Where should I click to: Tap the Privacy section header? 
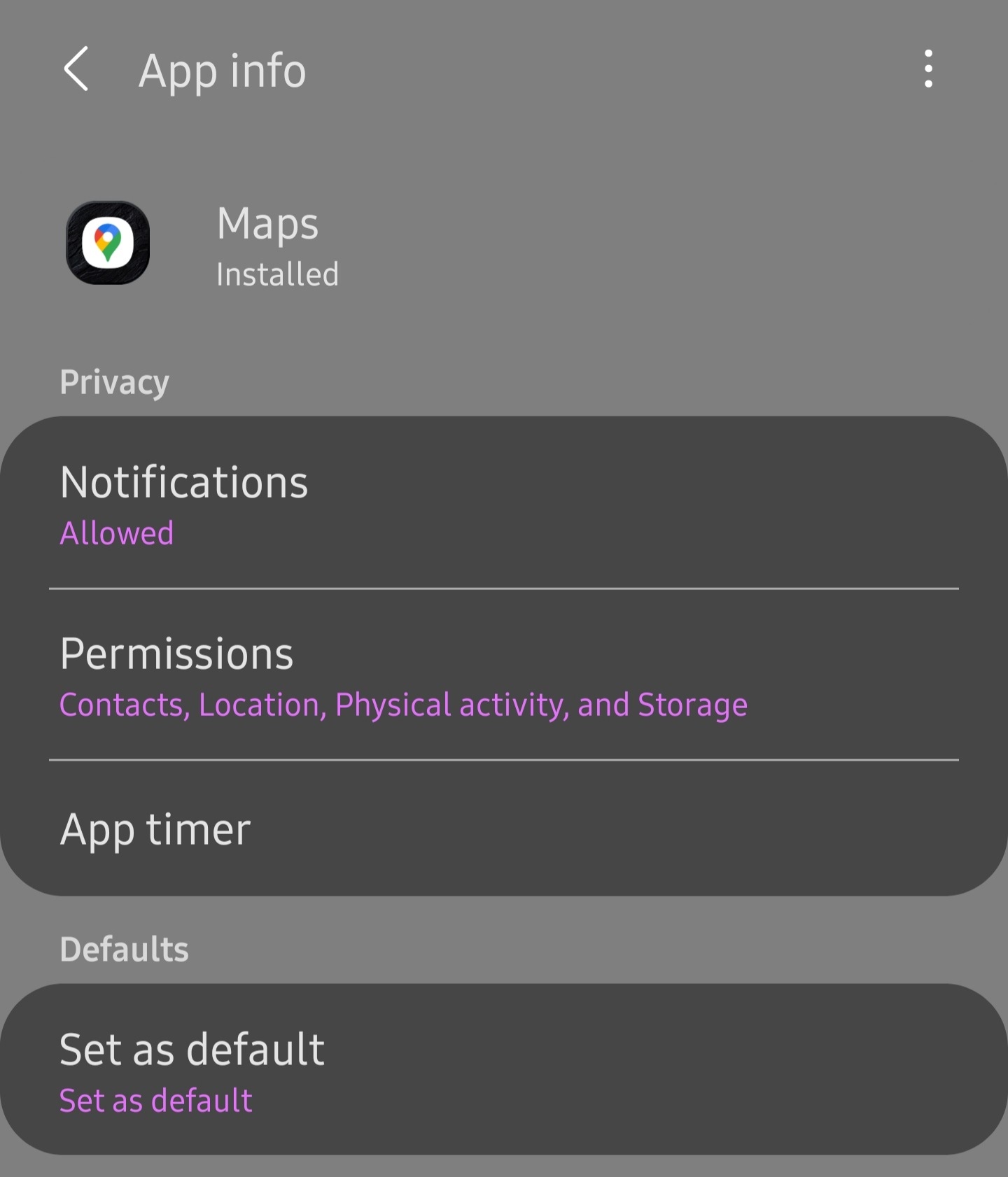click(x=115, y=381)
